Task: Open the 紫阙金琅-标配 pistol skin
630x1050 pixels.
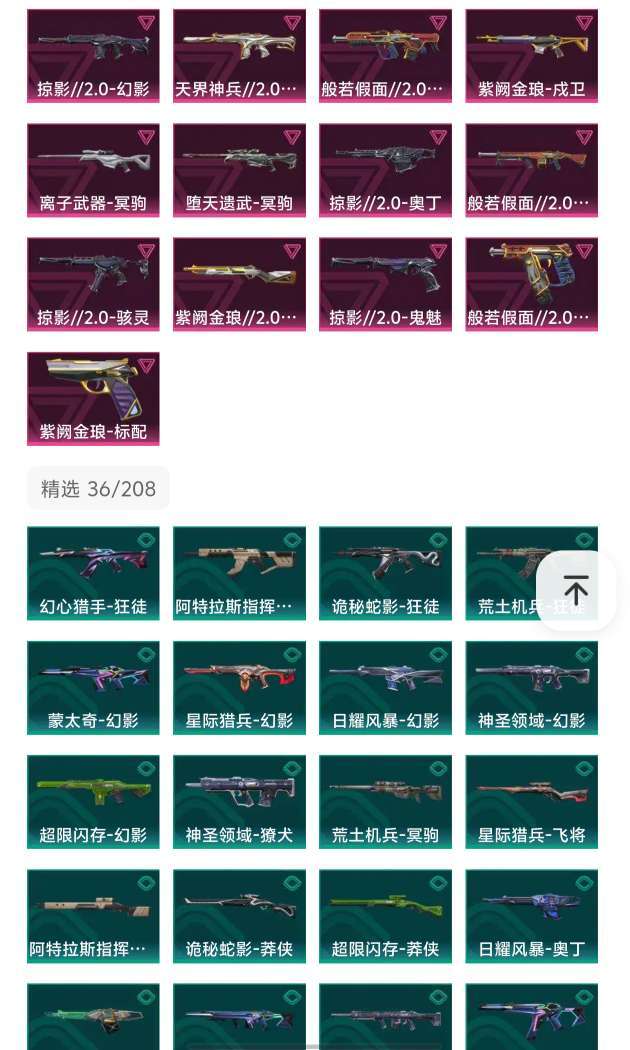Action: [93, 398]
